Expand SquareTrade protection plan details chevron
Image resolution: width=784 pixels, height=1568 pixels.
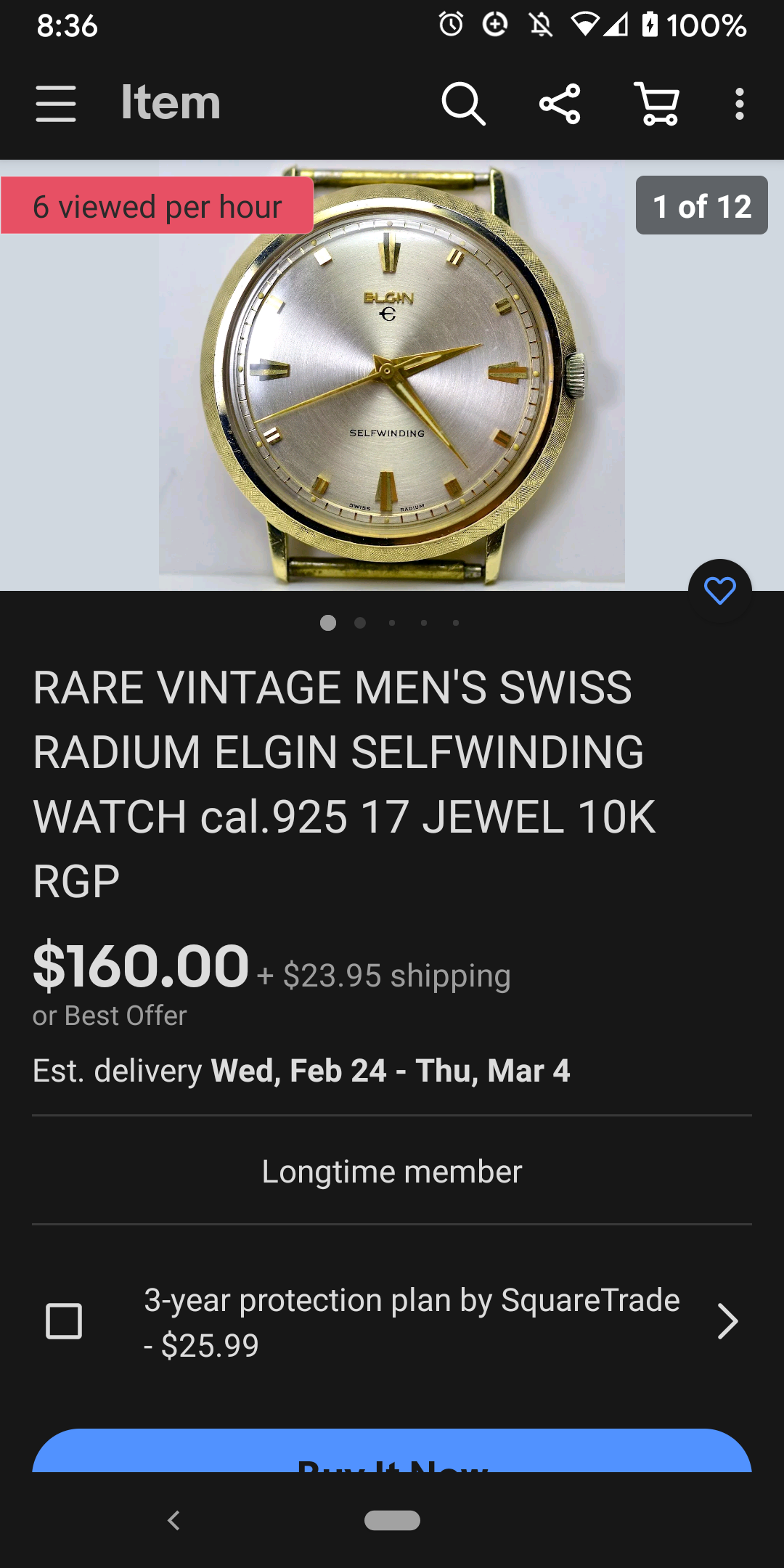727,1320
